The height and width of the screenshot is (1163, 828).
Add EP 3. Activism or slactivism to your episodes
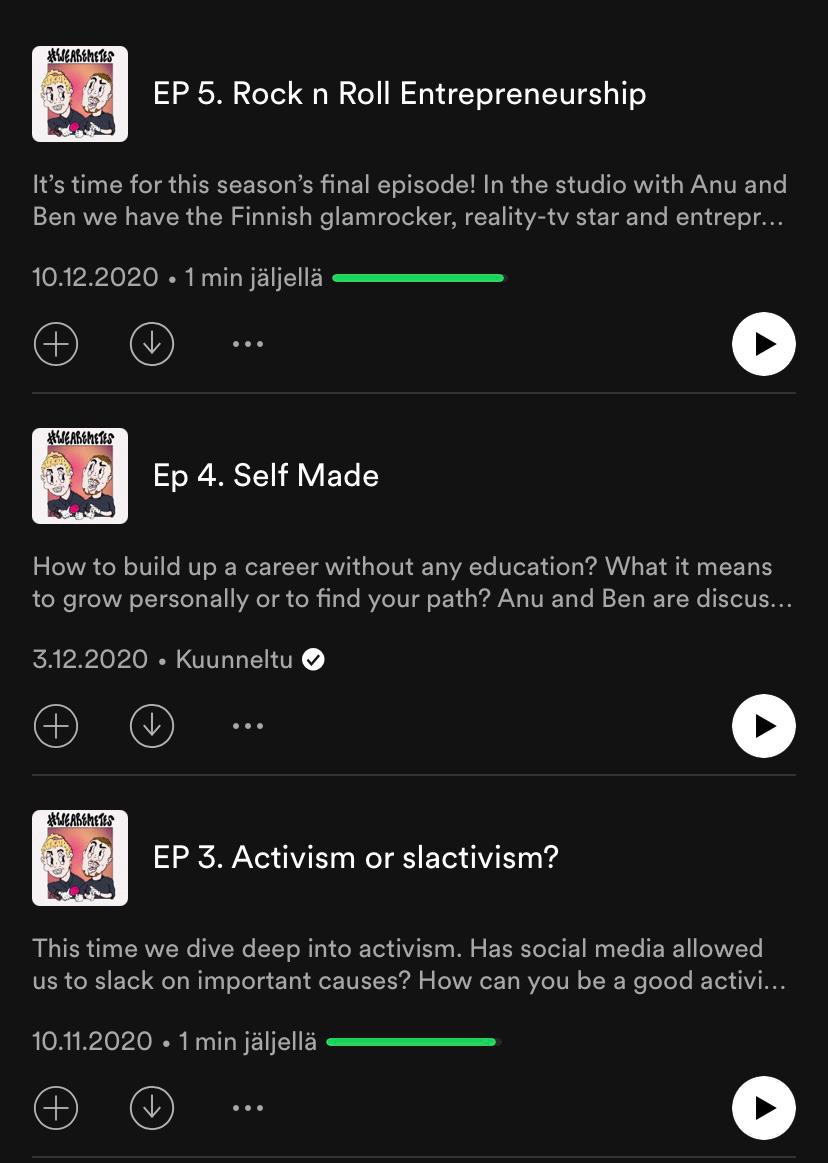(x=56, y=1108)
